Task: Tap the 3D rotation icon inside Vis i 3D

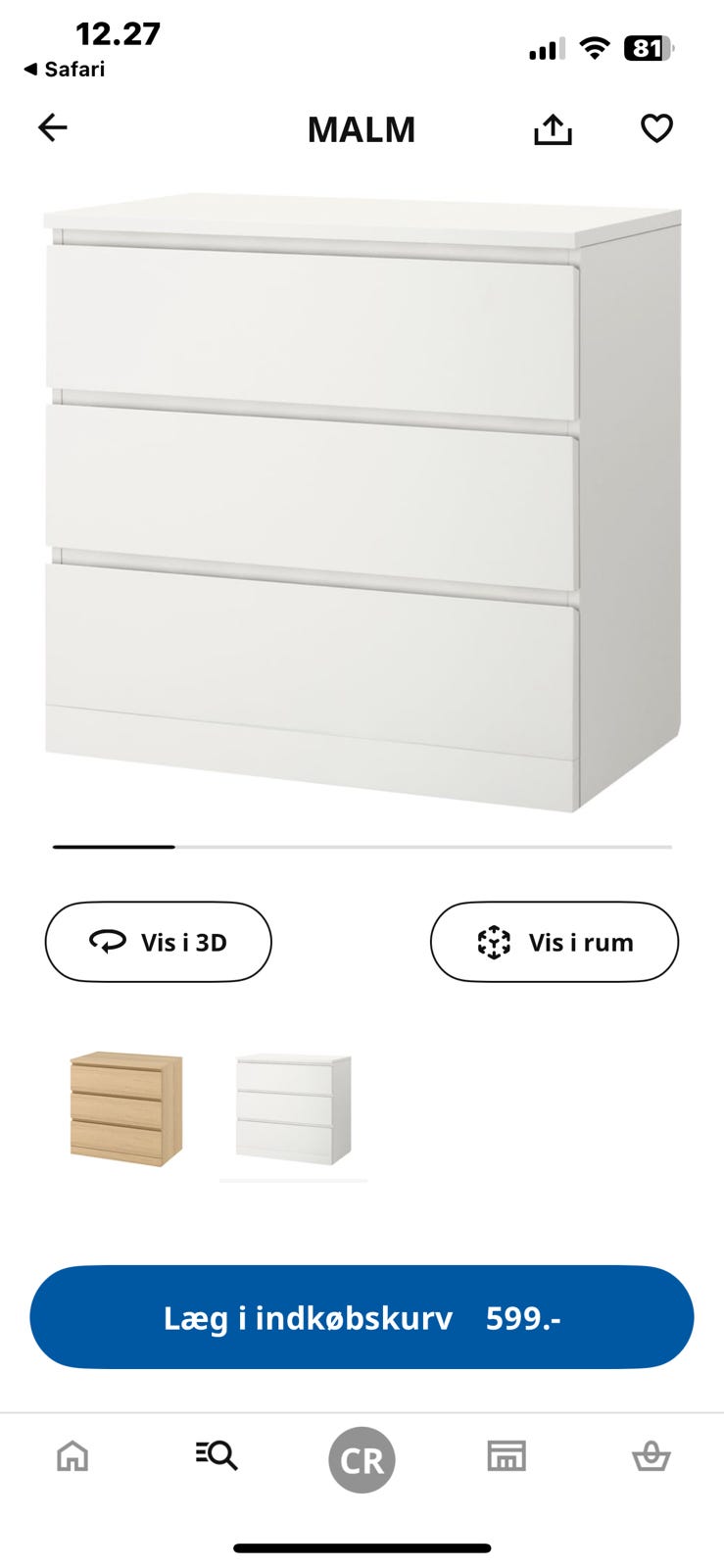Action: point(110,942)
